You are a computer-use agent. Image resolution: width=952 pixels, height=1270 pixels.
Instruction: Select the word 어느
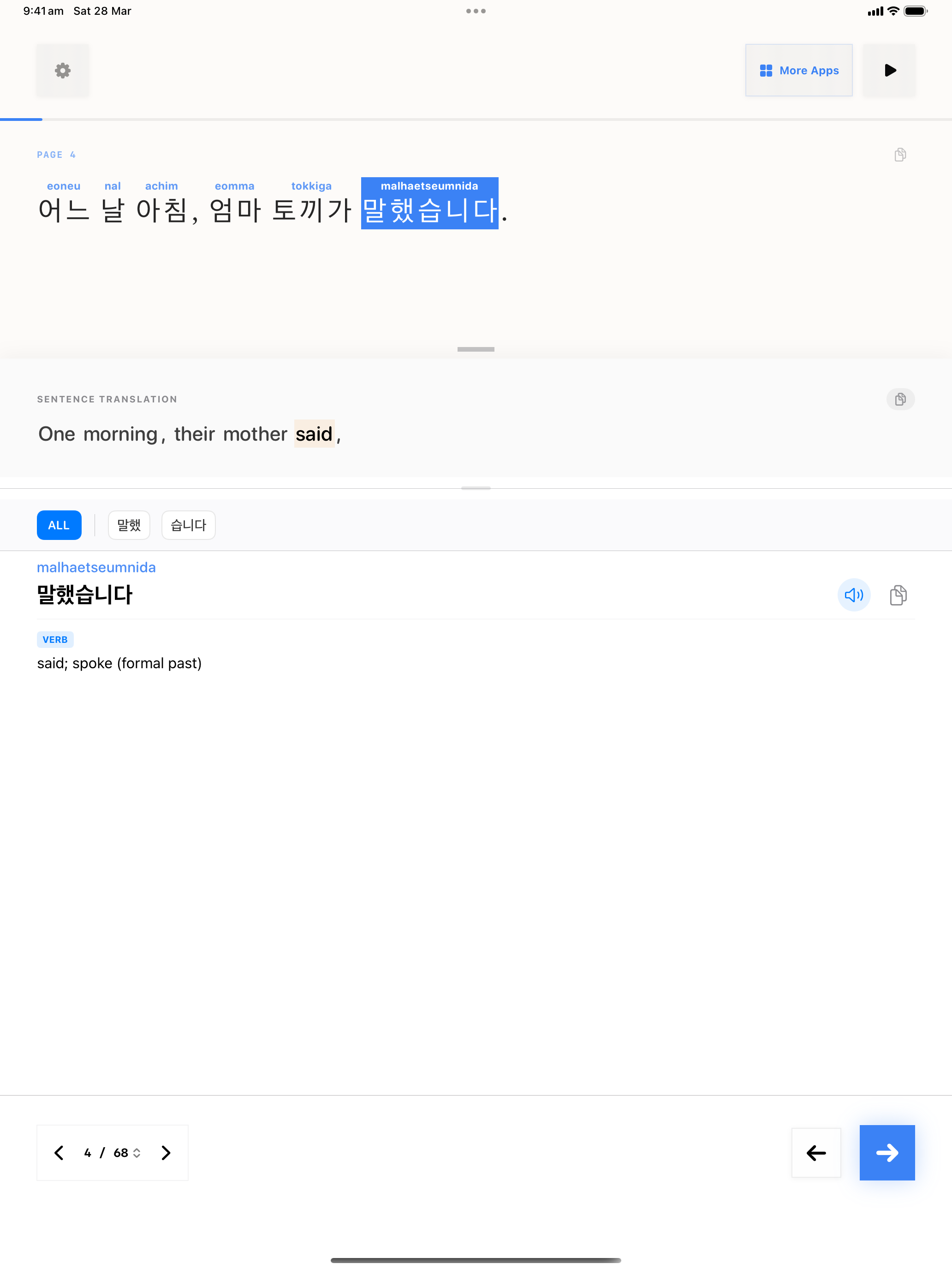pyautogui.click(x=64, y=210)
